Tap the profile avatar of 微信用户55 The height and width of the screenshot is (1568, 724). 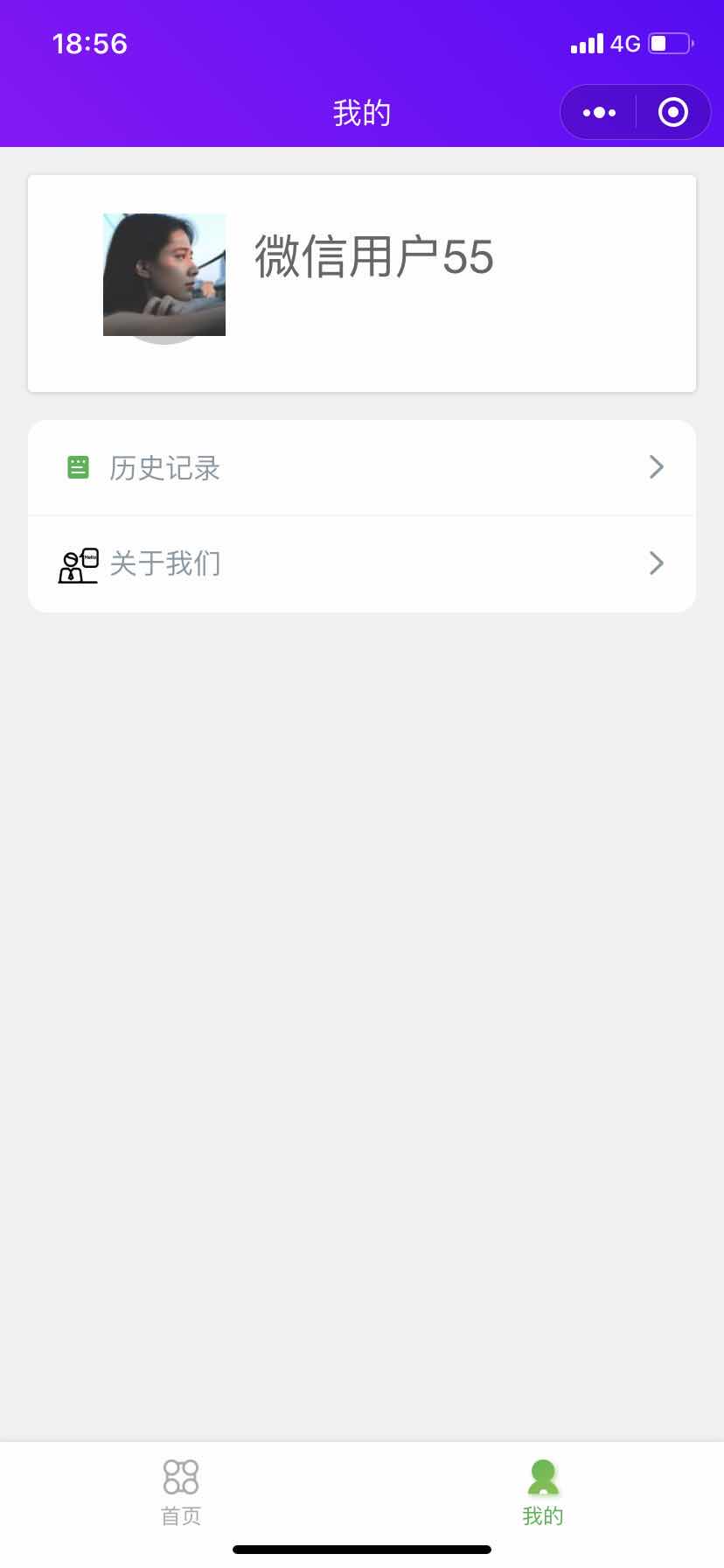[x=164, y=275]
